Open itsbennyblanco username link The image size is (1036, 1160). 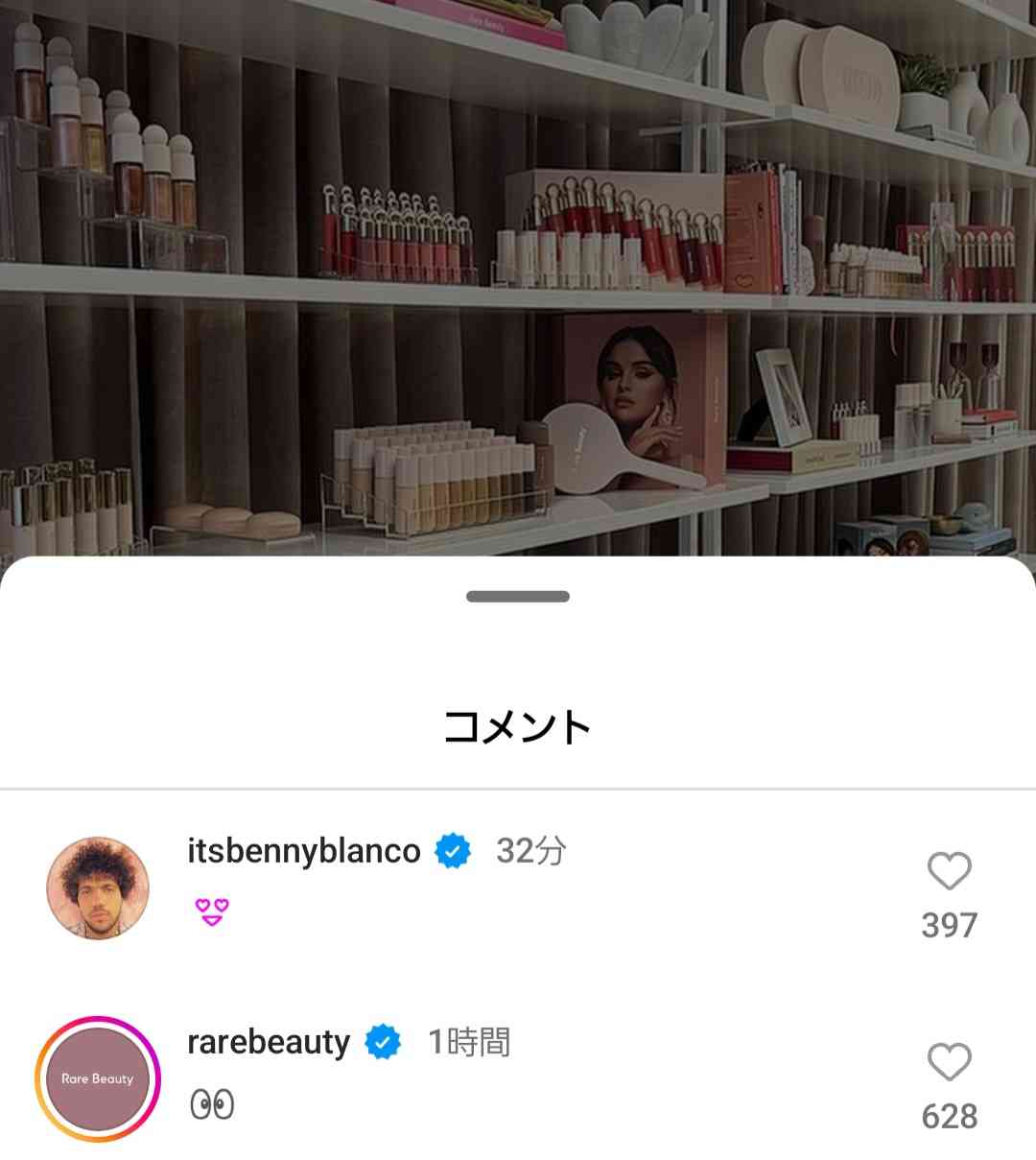point(303,851)
